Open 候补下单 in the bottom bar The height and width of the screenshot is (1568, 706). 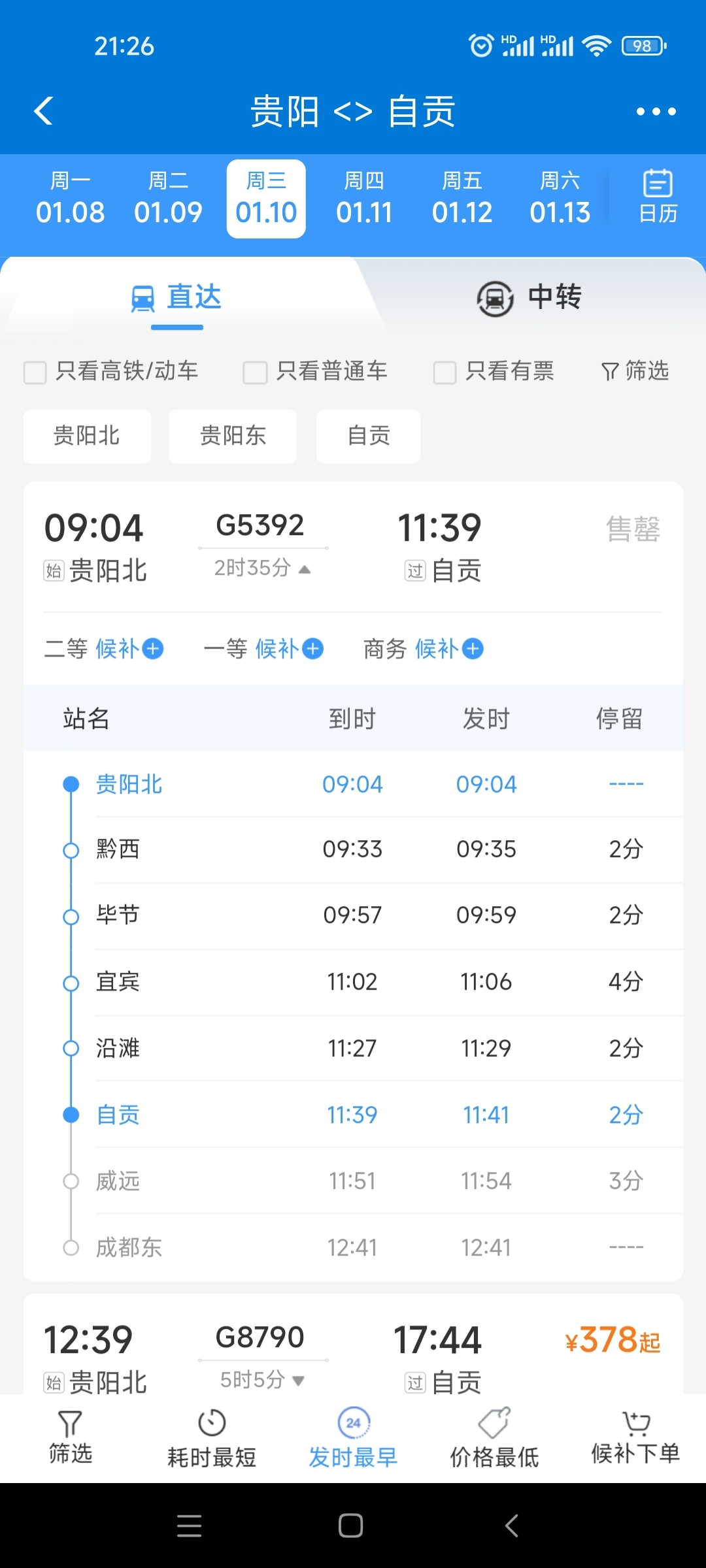tap(635, 1438)
